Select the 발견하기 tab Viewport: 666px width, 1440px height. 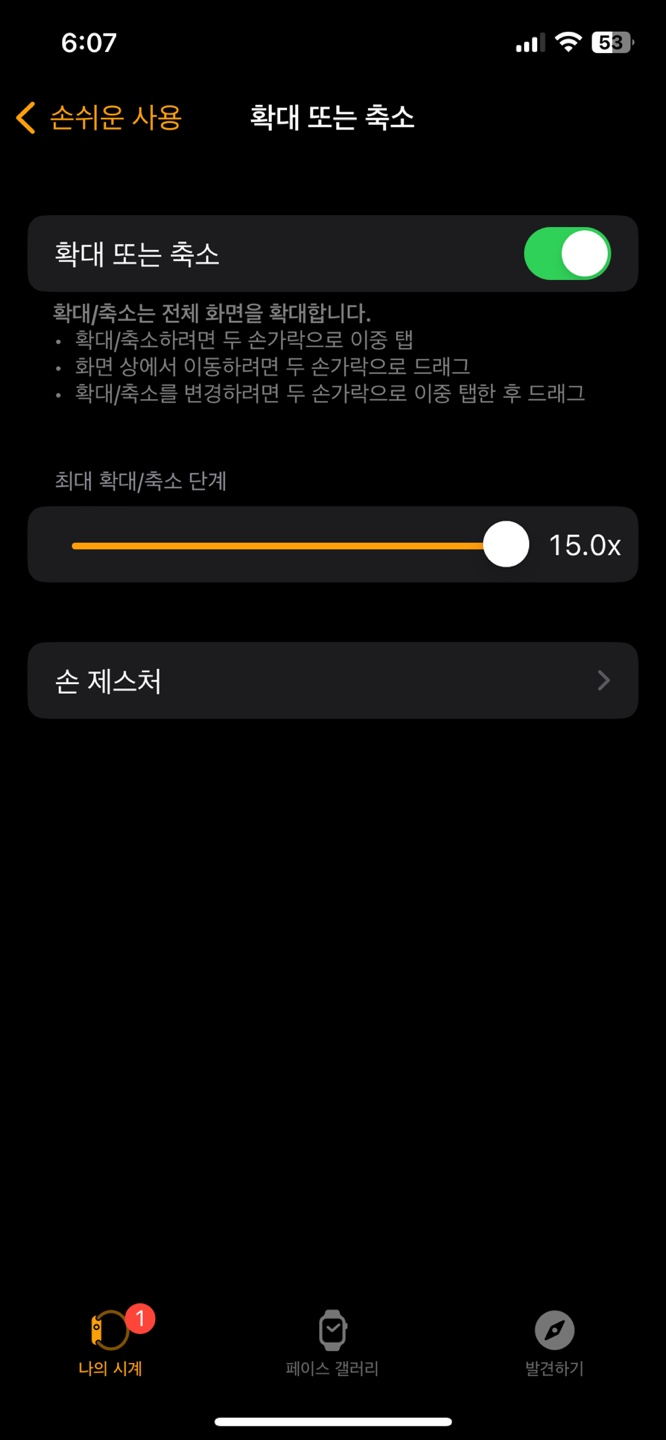[554, 1343]
